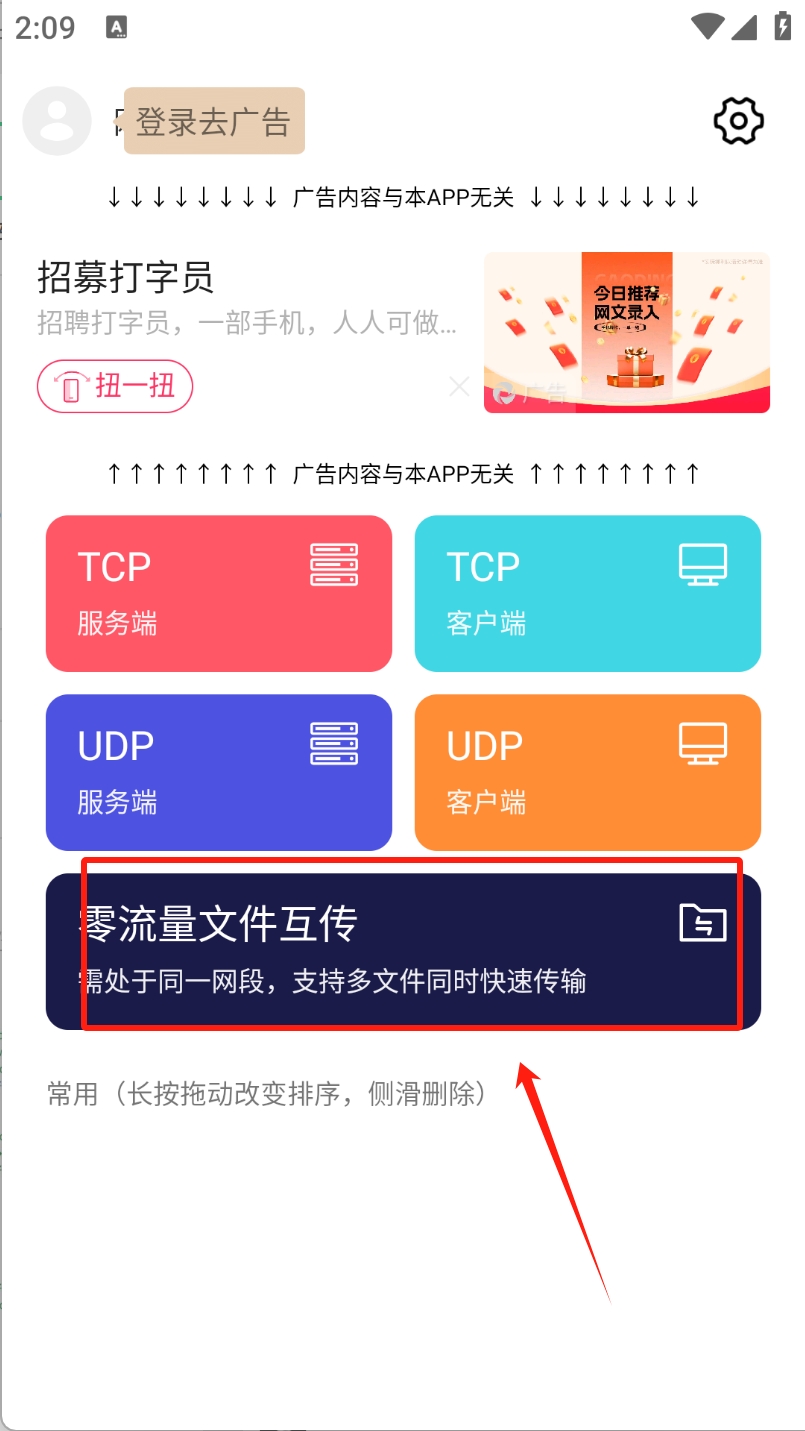This screenshot has height=1431, width=805.
Task: Open the TCP 客户端 card
Action: (x=587, y=593)
